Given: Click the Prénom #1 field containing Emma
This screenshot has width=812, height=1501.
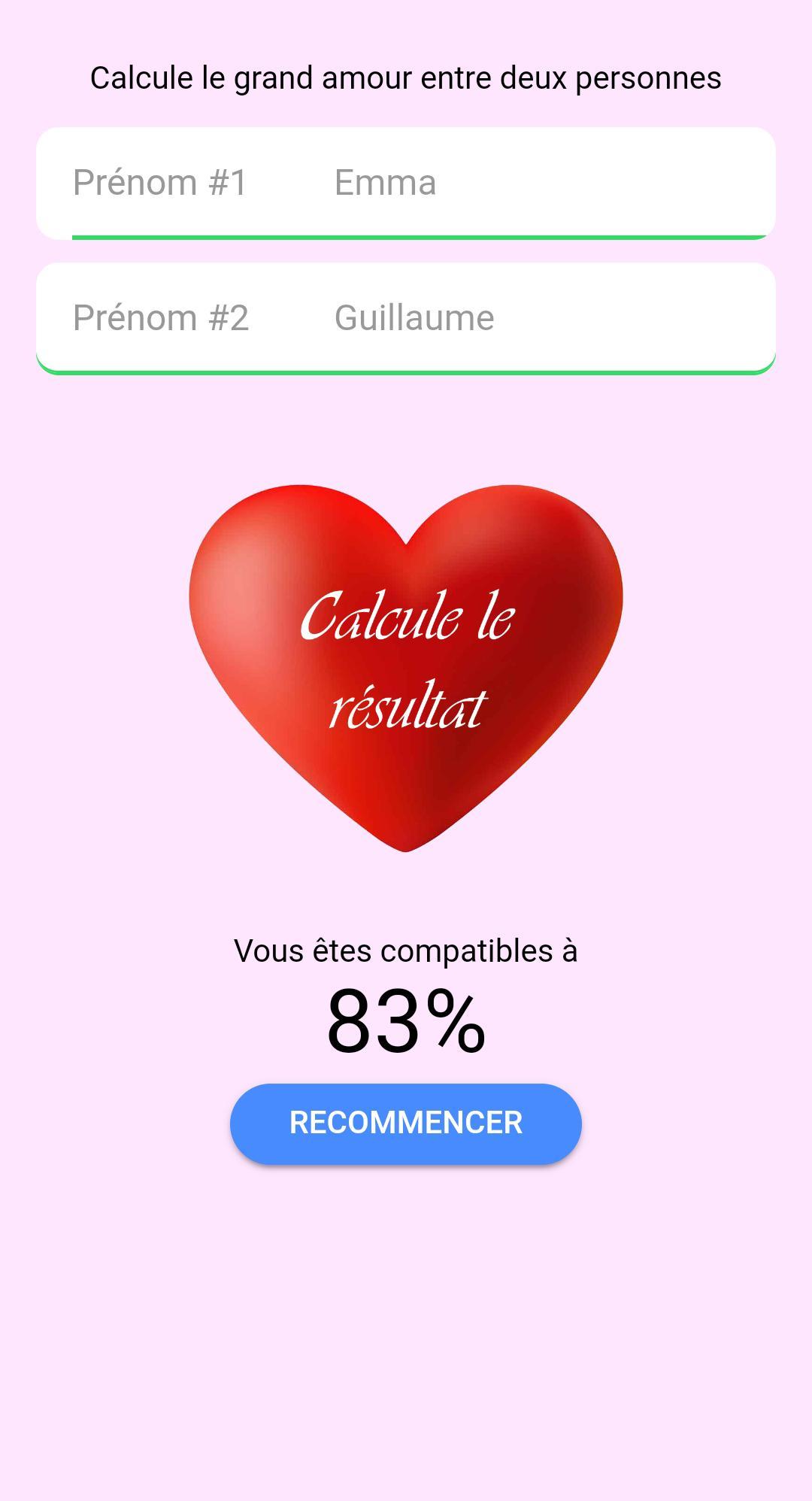Looking at the screenshot, I should pyautogui.click(x=406, y=183).
